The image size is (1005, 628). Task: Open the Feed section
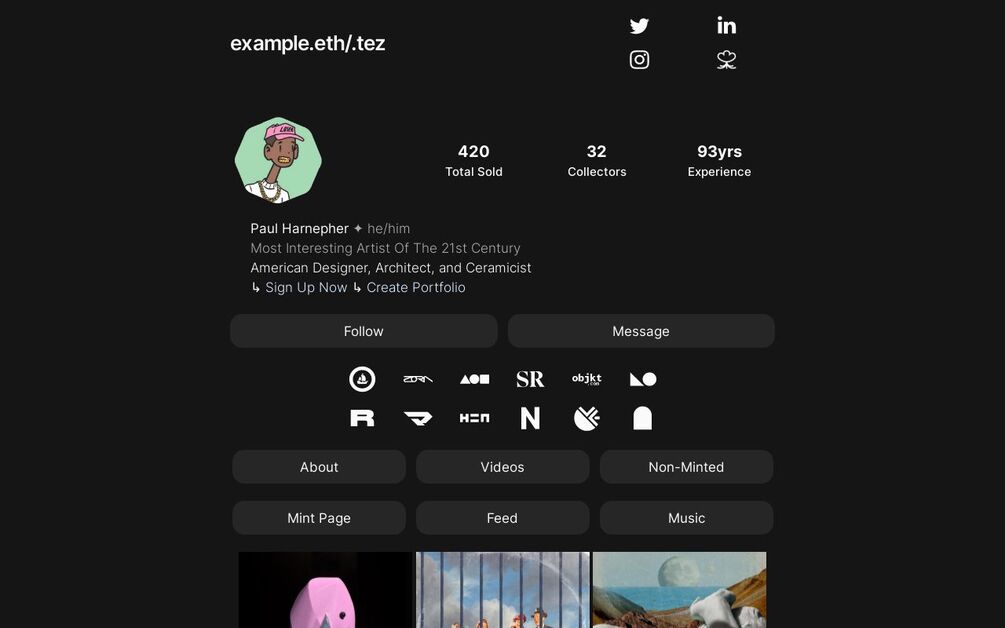pos(502,518)
